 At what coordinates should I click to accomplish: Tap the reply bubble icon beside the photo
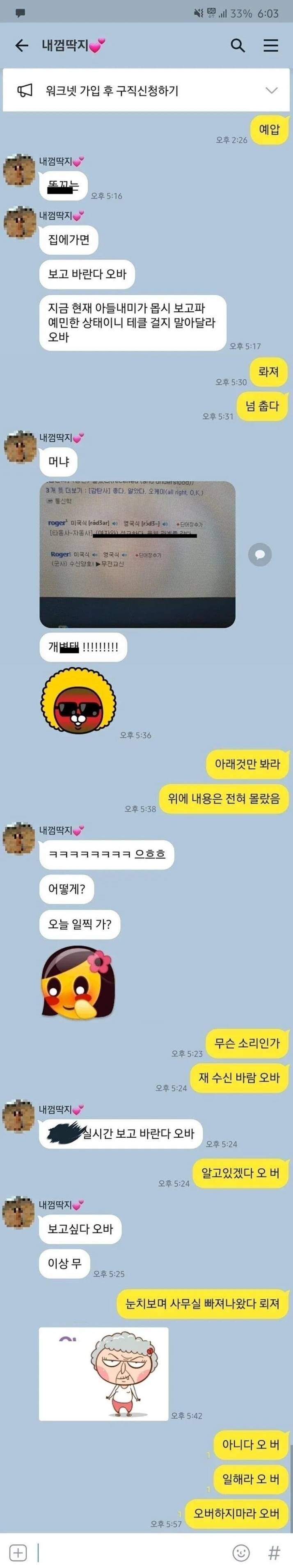[259, 555]
